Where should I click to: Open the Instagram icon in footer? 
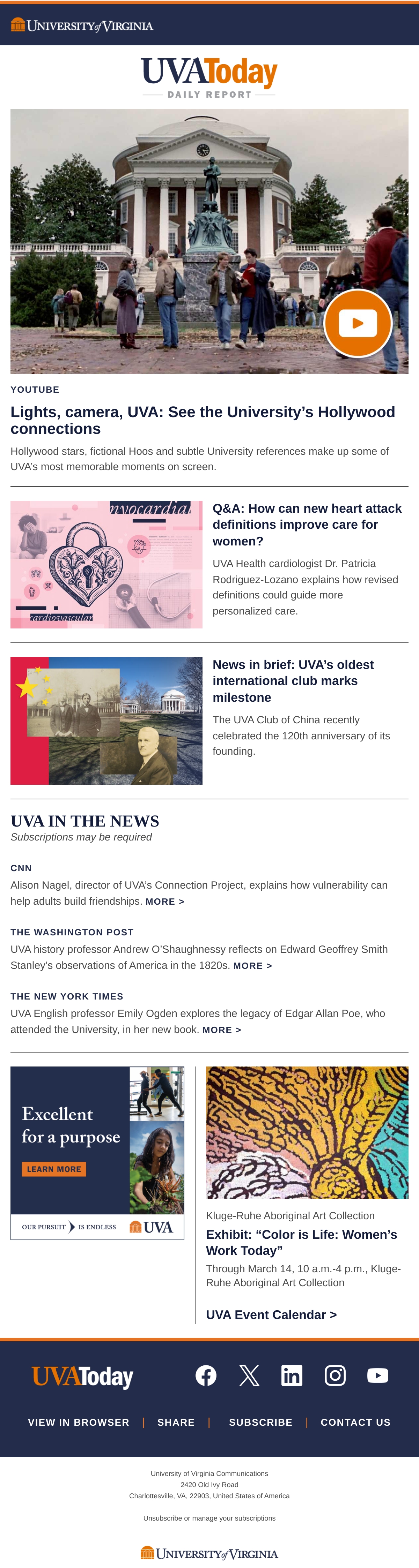coord(335,1375)
